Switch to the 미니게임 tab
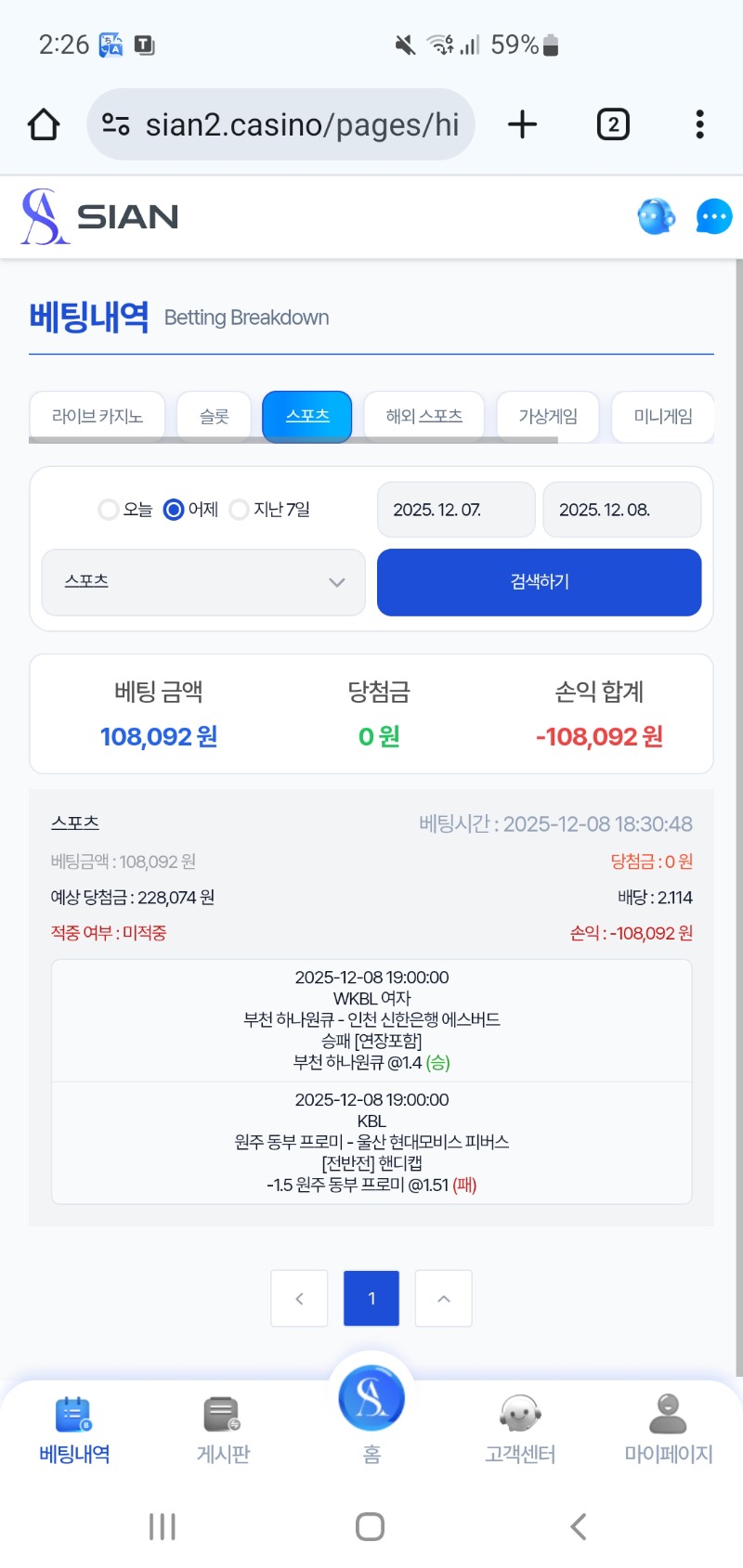 (662, 416)
